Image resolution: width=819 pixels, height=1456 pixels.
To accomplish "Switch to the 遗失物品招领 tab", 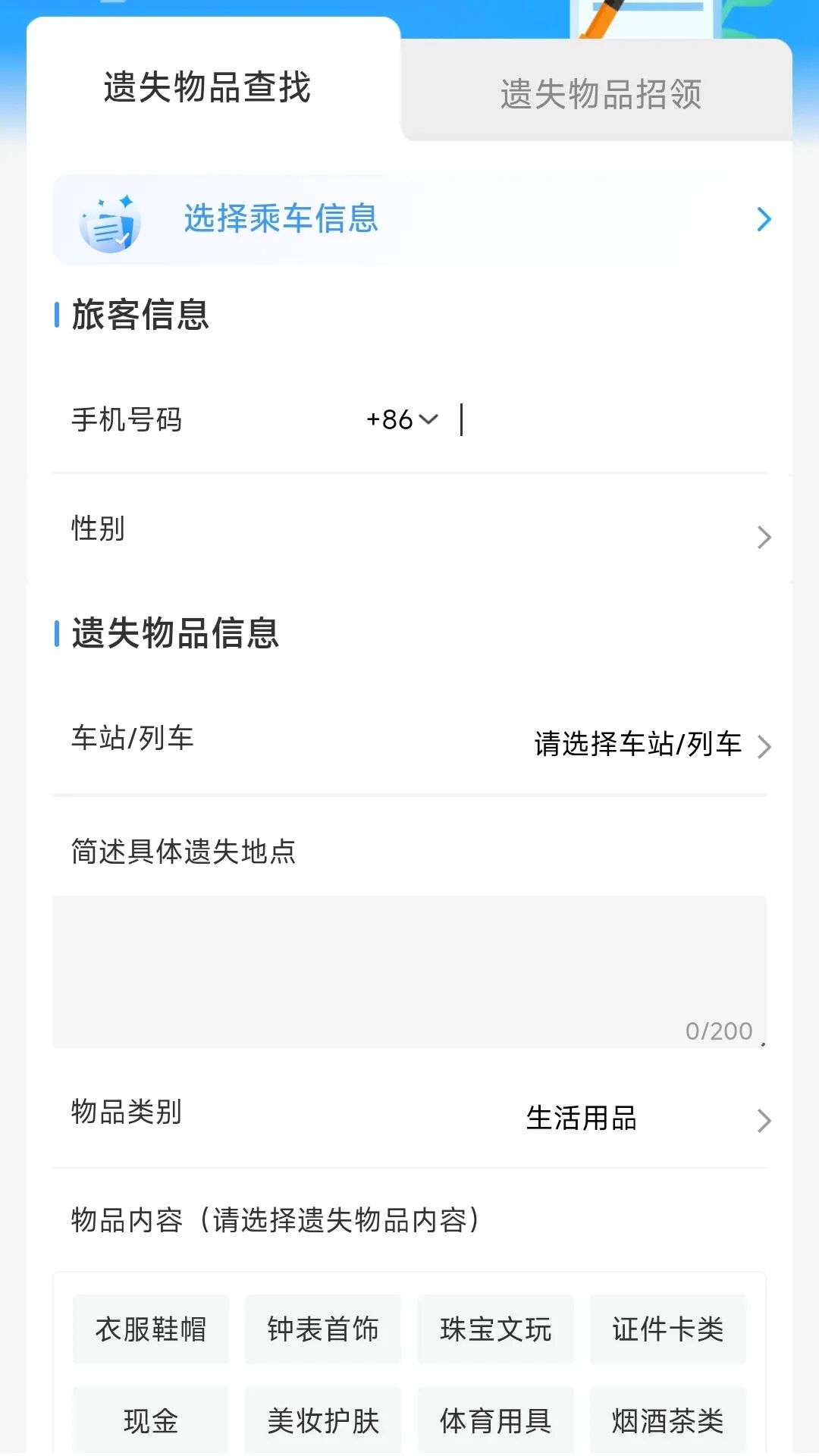I will (x=600, y=94).
